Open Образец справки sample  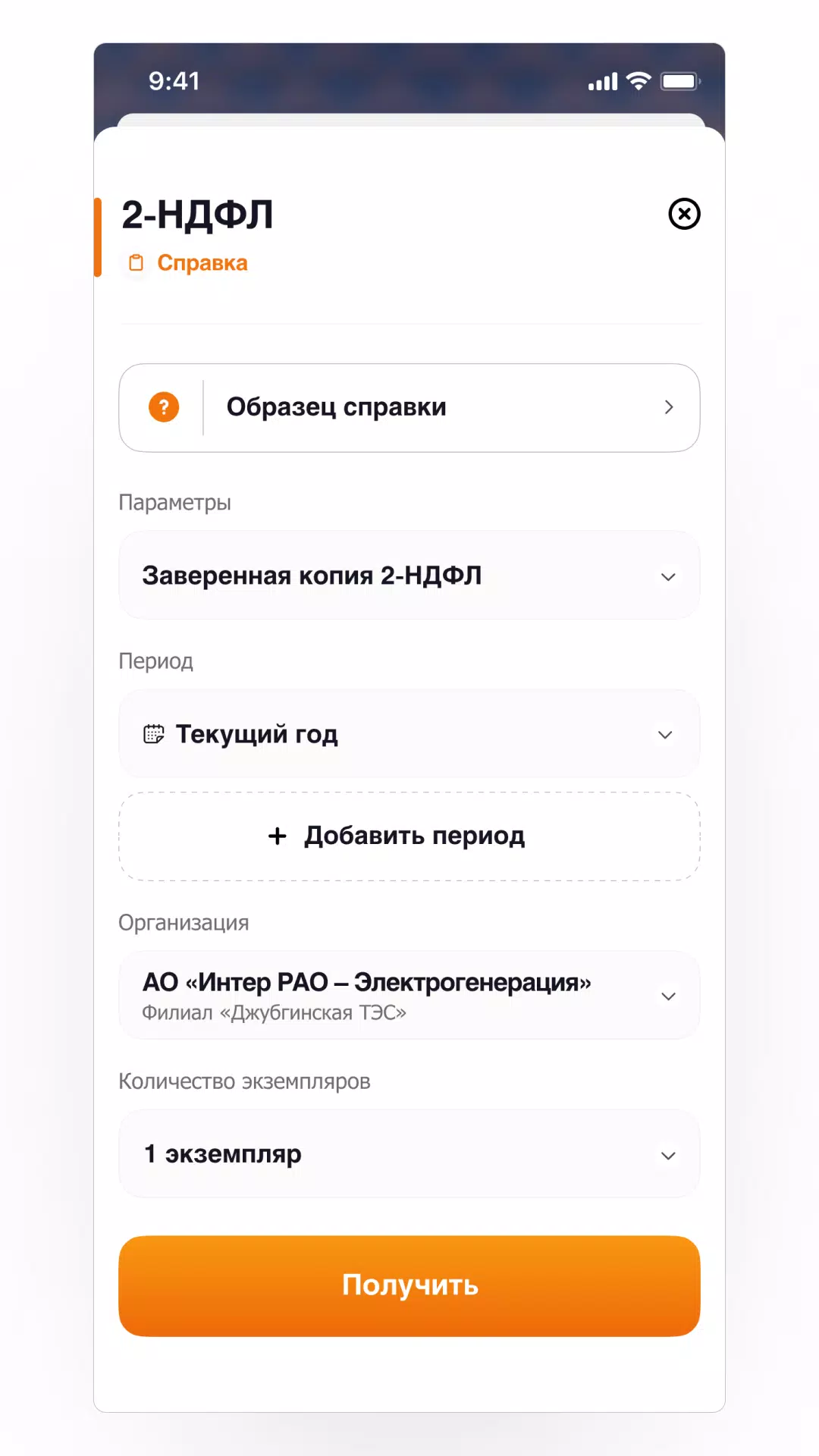pyautogui.click(x=409, y=408)
